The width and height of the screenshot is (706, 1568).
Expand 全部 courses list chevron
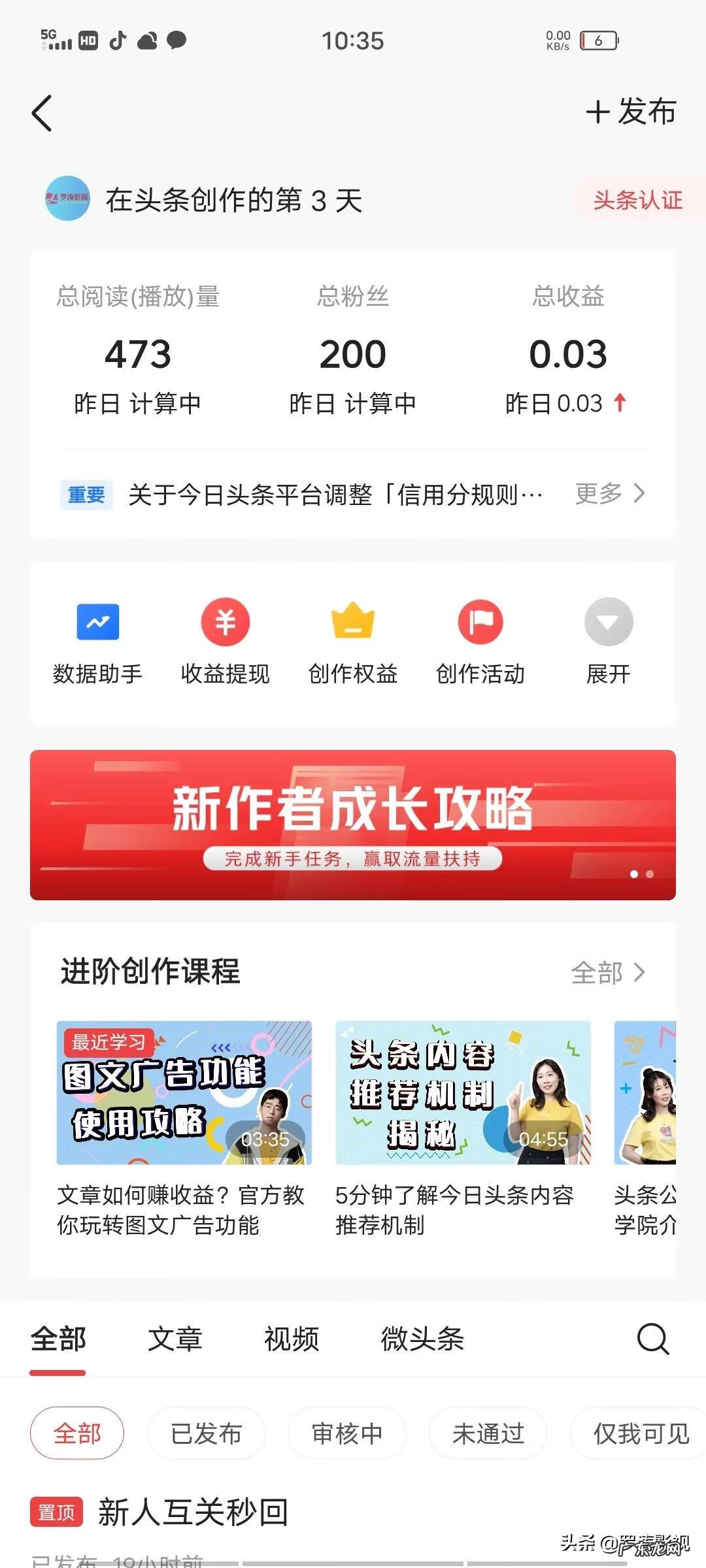[x=611, y=973]
